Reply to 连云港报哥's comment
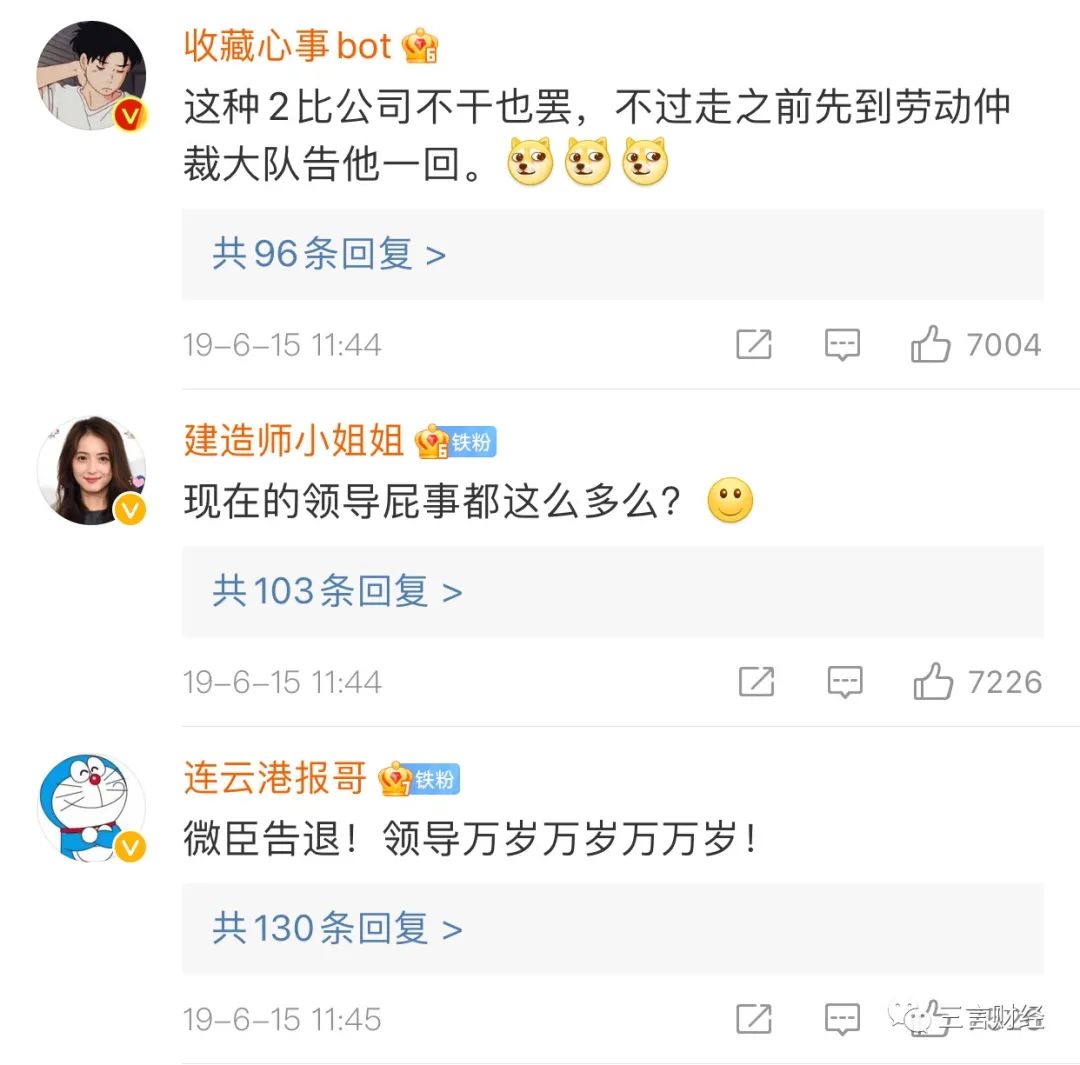1080x1065 pixels. 842,1019
